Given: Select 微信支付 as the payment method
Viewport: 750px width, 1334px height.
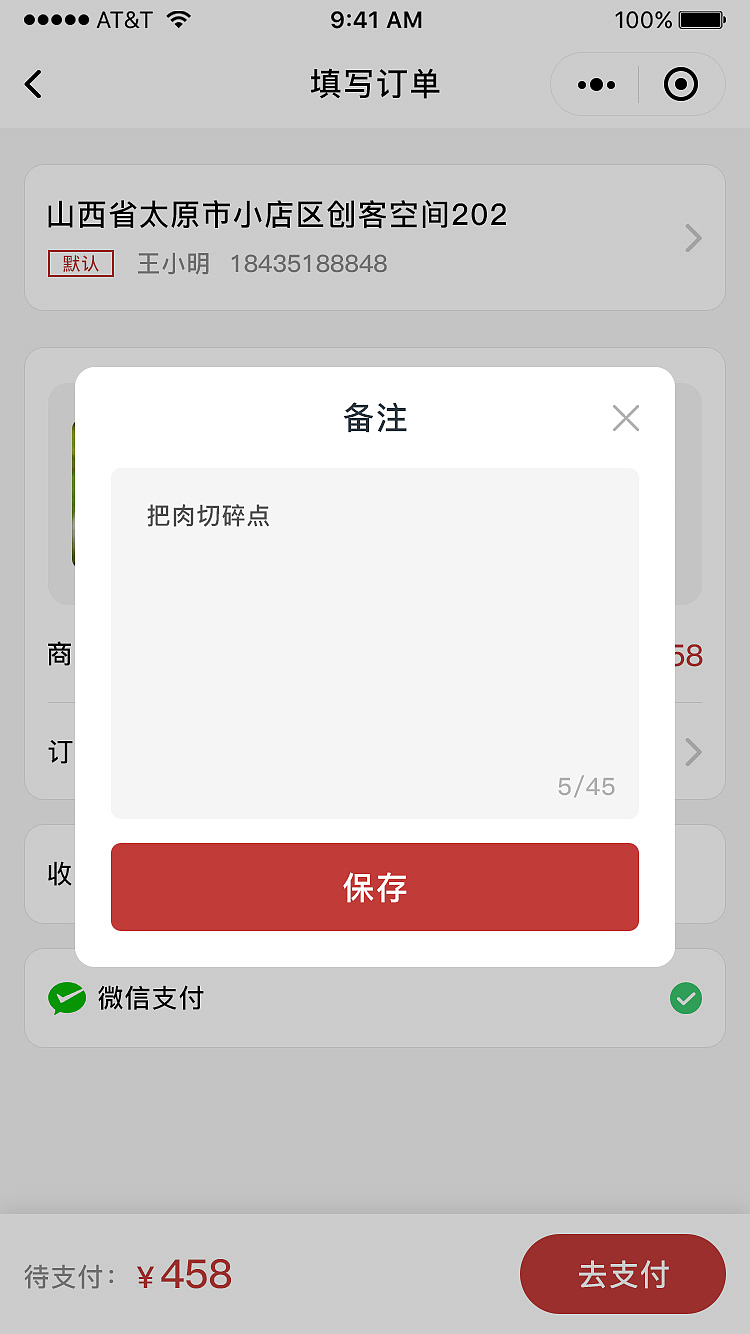Looking at the screenshot, I should (150, 998).
